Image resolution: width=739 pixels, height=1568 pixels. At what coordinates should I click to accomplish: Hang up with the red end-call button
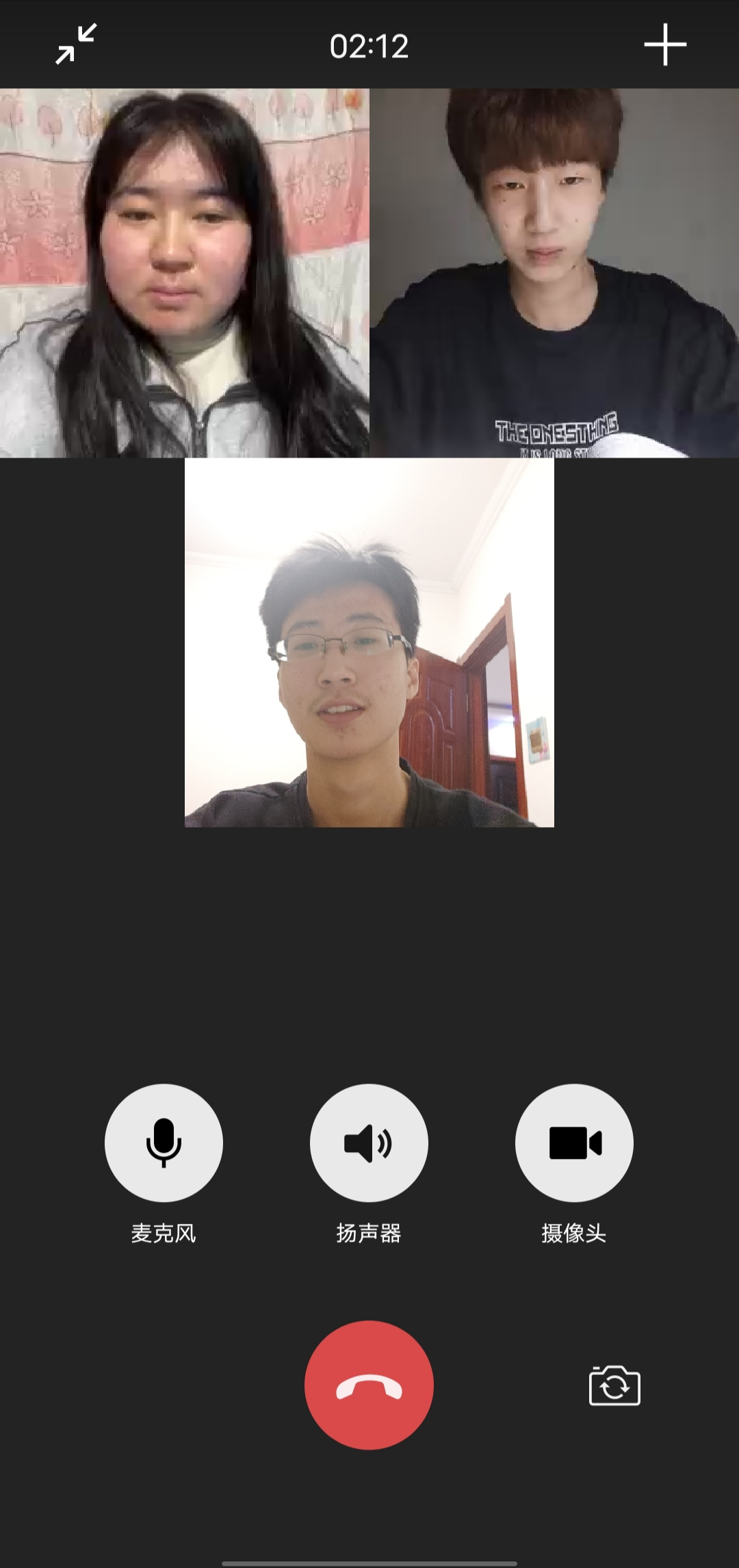click(369, 1385)
